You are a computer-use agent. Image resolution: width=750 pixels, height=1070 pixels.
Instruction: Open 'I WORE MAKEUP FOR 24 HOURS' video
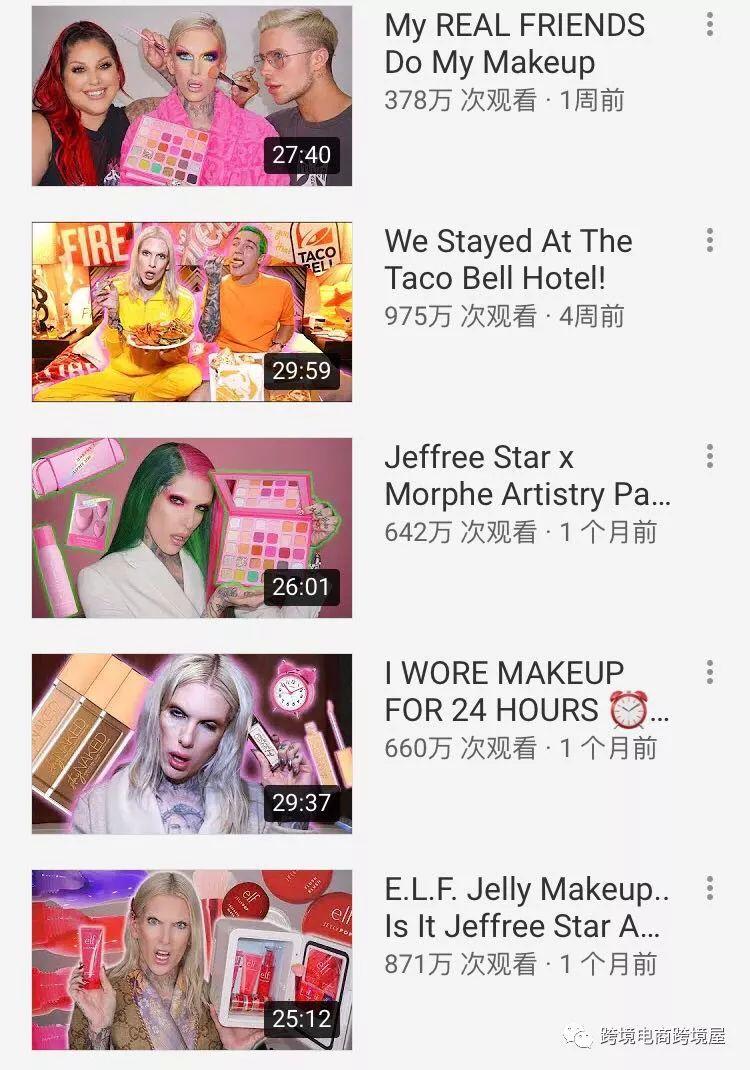point(192,744)
